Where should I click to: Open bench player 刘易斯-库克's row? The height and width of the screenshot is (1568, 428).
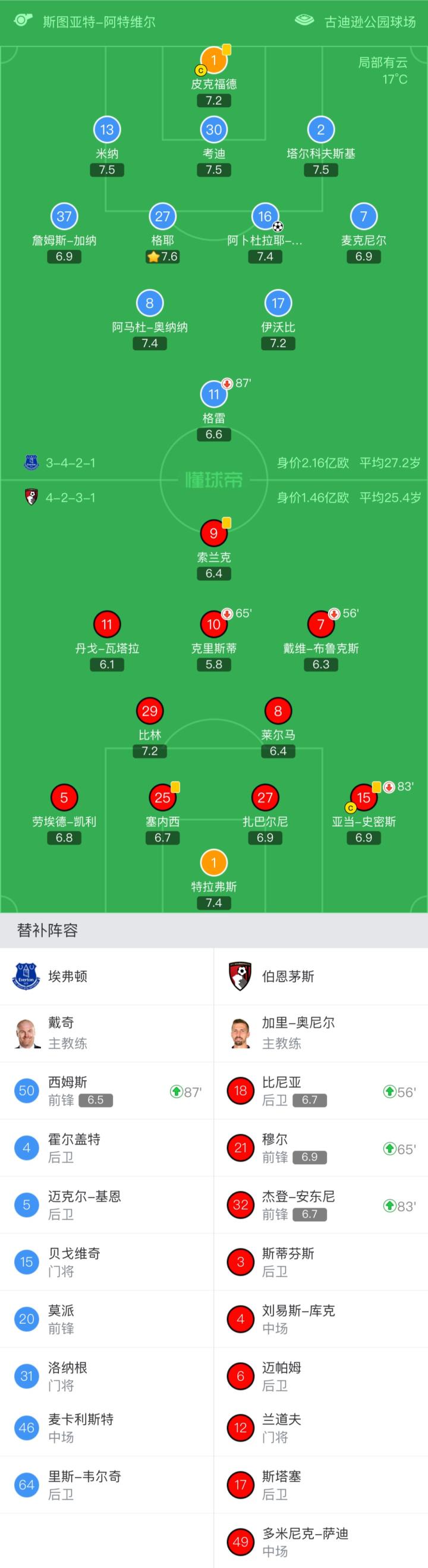click(321, 1319)
